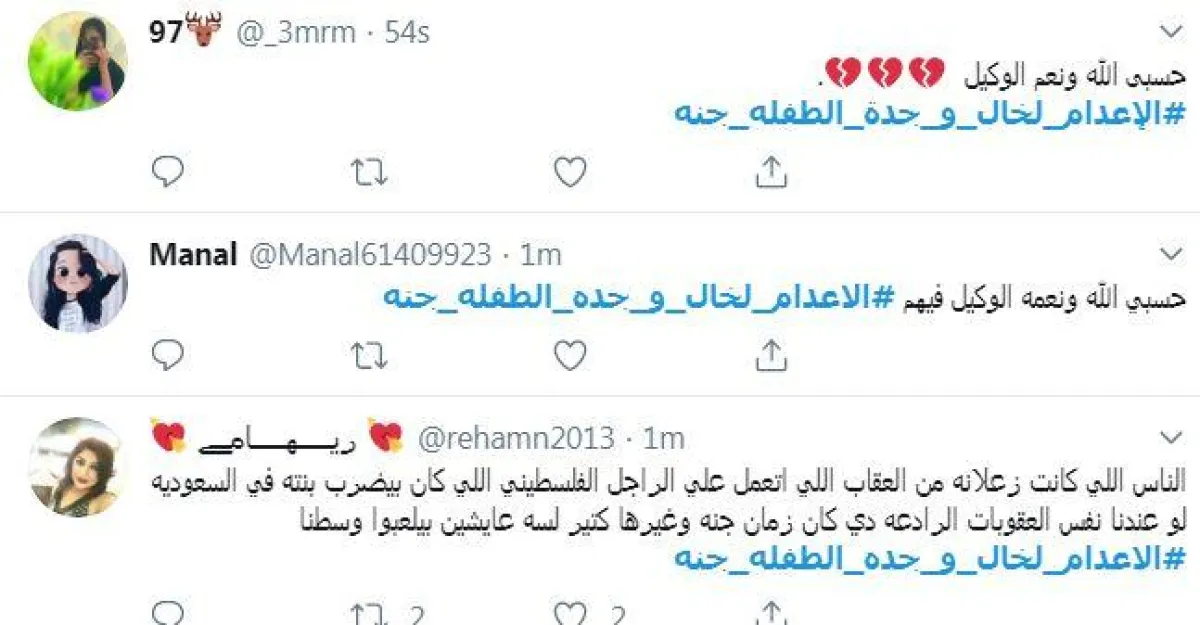Like Manal's tweet
Viewport: 1200px width, 625px height.
(x=570, y=353)
